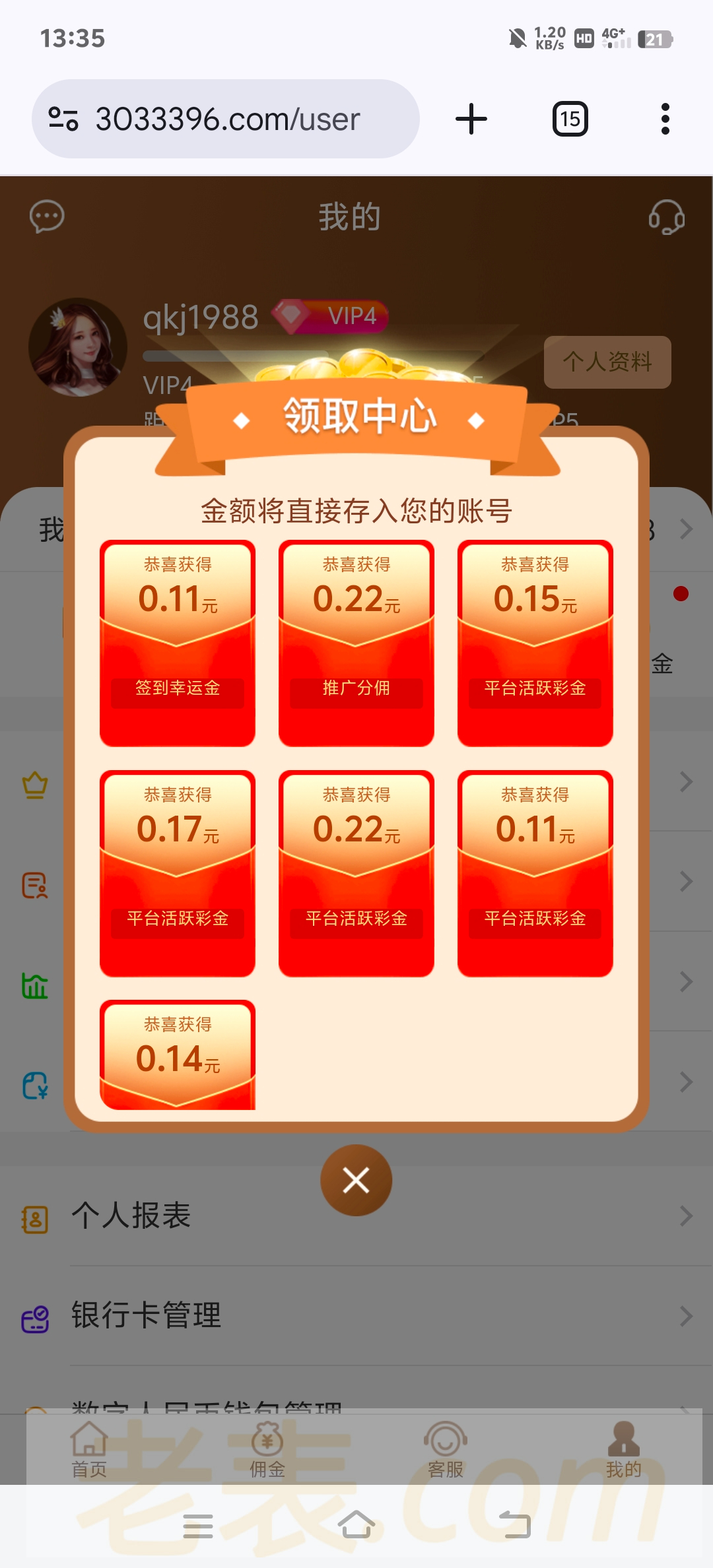
Task: Claim the 0.17元 平台活跃彩金 red envelope
Action: (178, 873)
